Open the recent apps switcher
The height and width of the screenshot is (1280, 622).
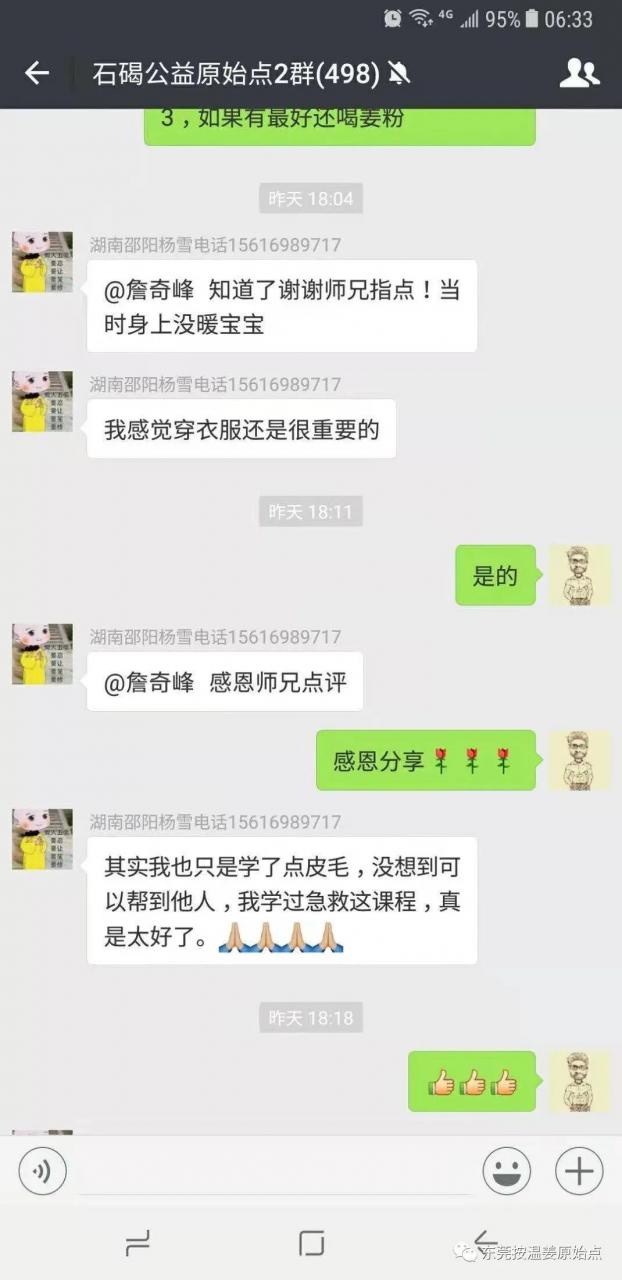point(137,1243)
